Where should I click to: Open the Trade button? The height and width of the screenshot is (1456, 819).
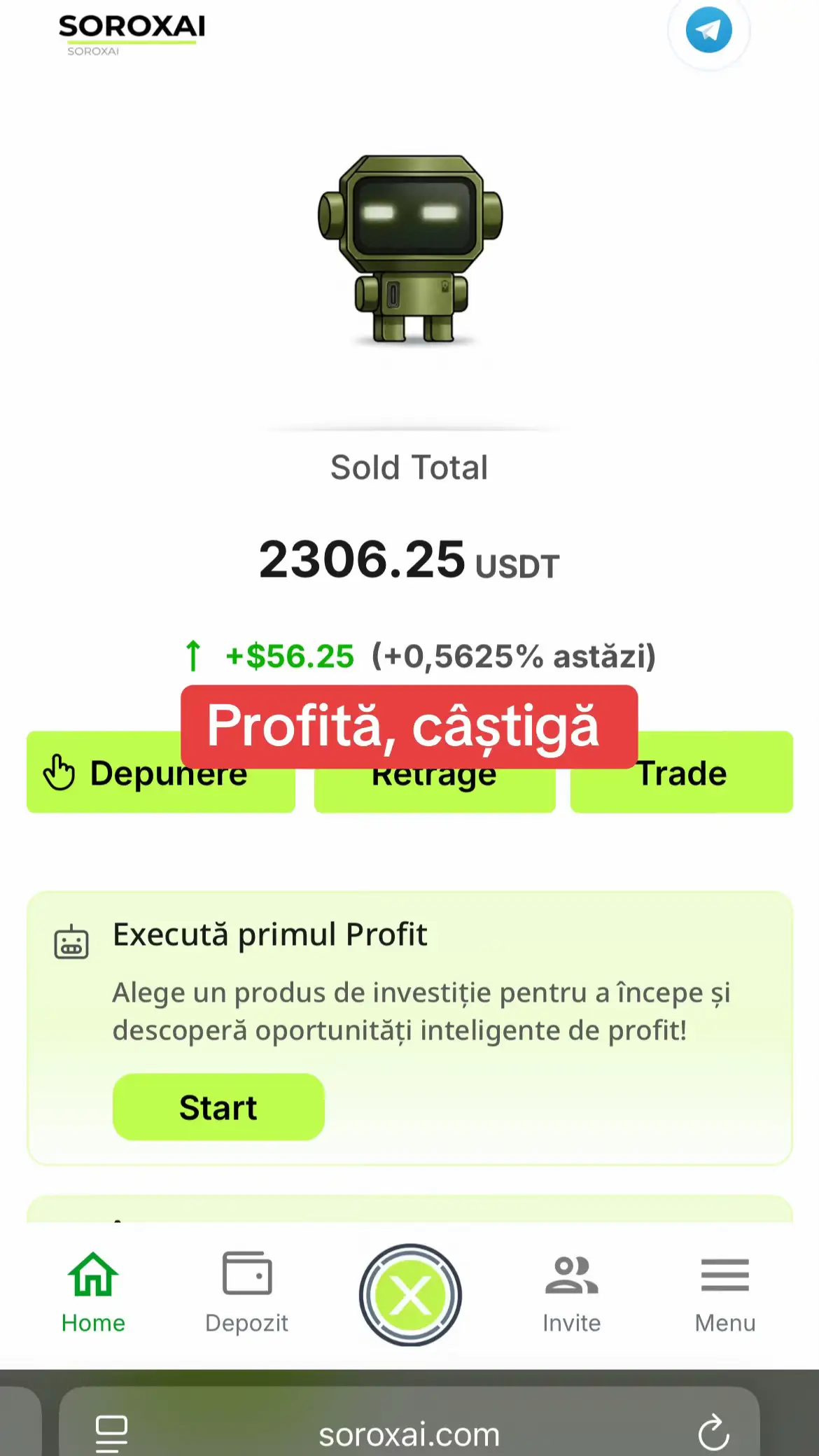click(x=681, y=772)
